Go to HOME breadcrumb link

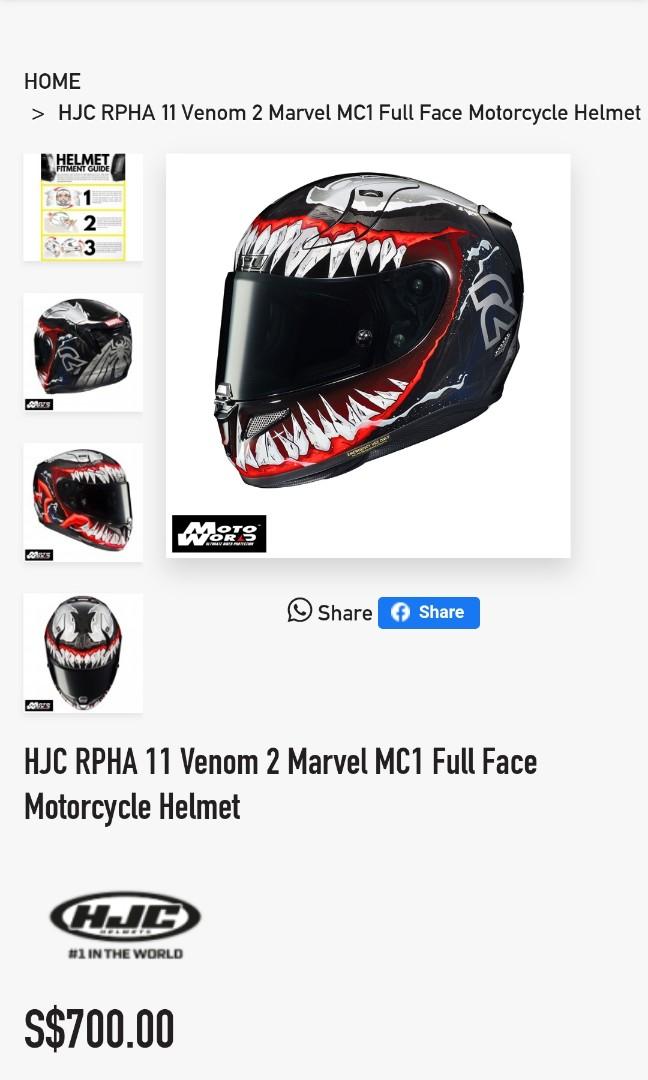[52, 81]
